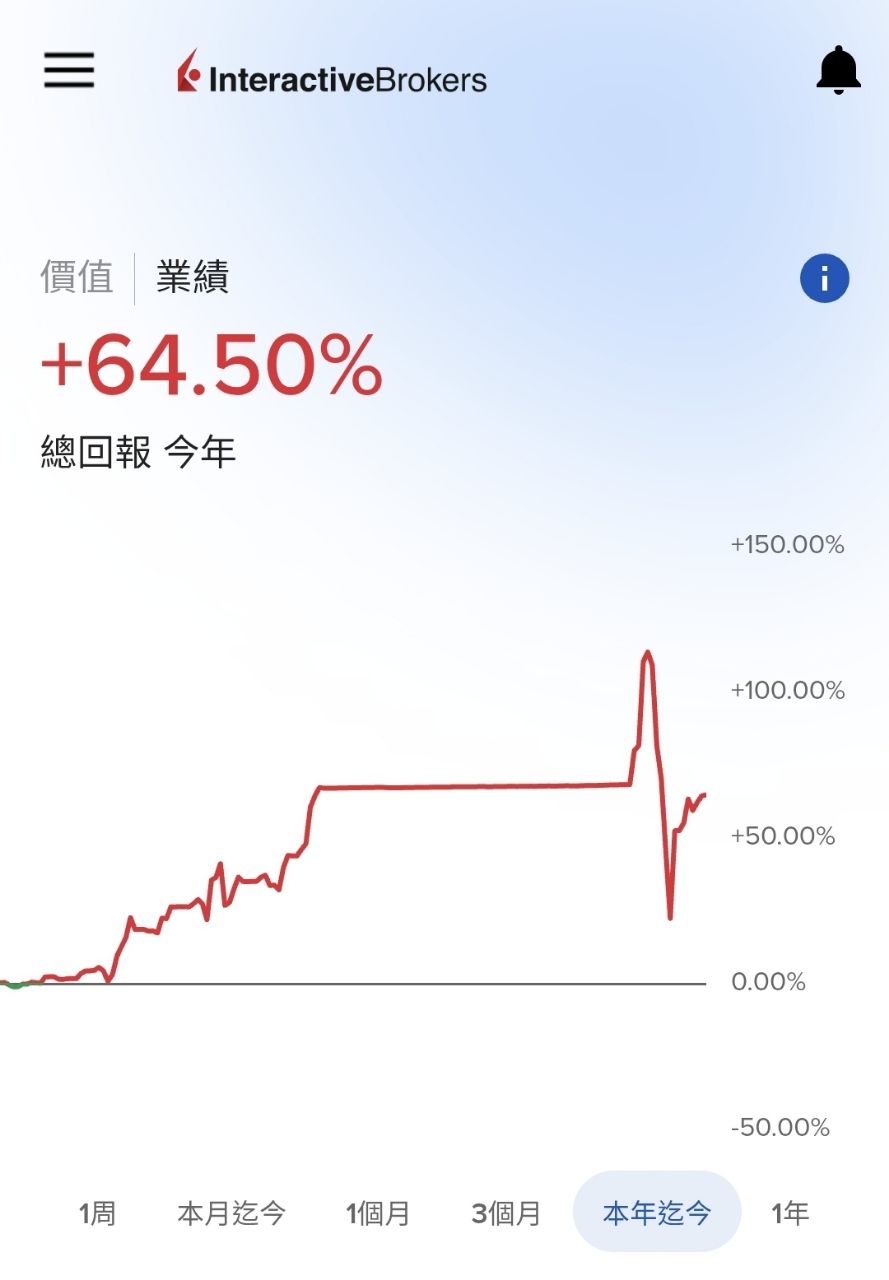Open the hamburger drawer menu

click(x=69, y=71)
